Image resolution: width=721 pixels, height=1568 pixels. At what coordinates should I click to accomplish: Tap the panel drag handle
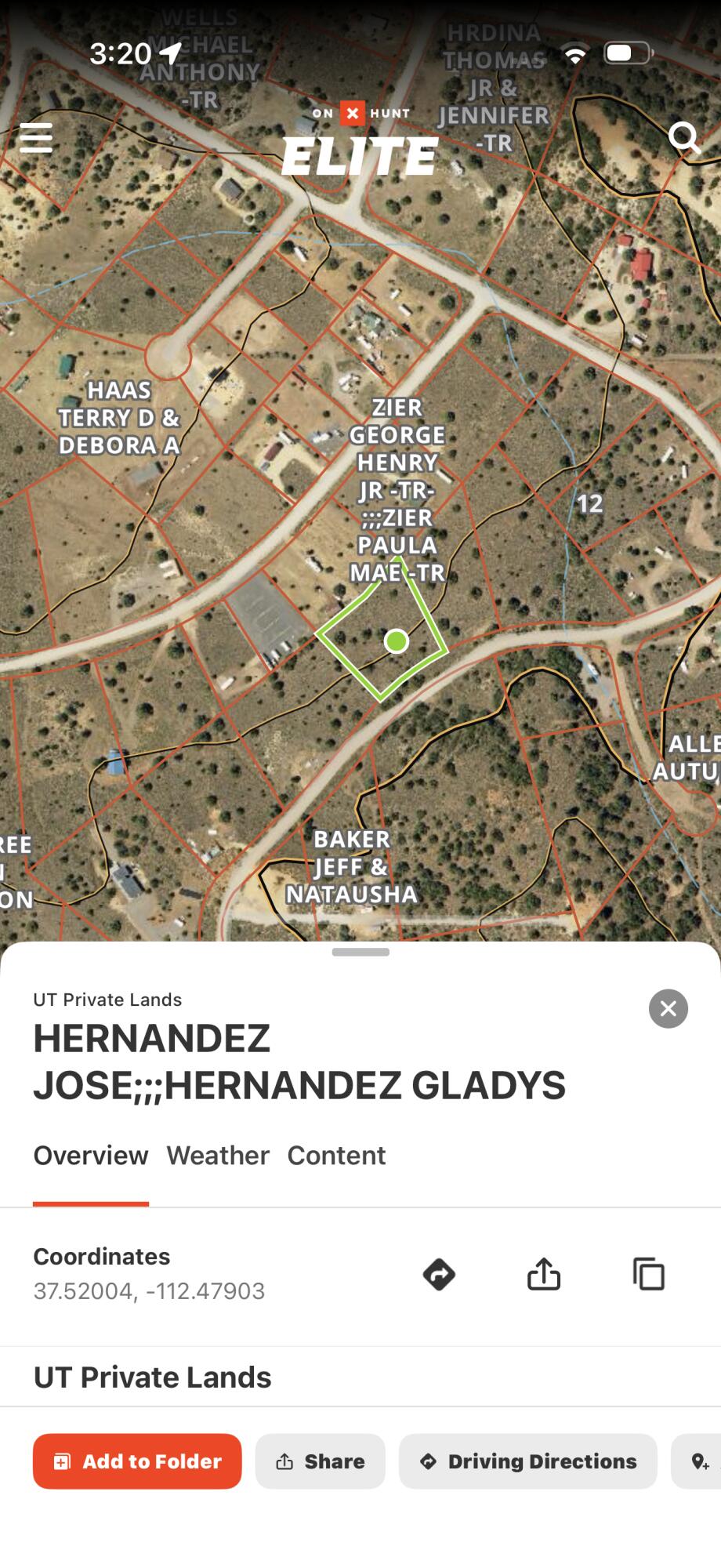click(x=360, y=952)
